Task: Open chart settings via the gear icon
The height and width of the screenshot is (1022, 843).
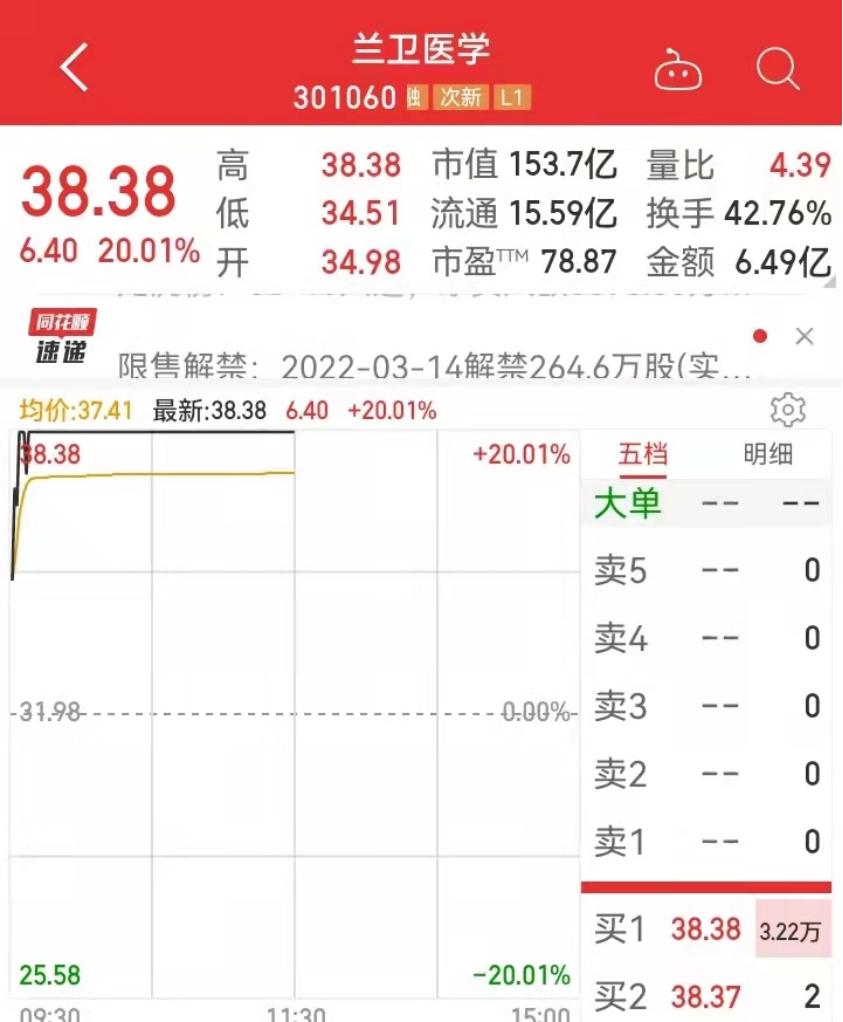Action: click(x=788, y=409)
